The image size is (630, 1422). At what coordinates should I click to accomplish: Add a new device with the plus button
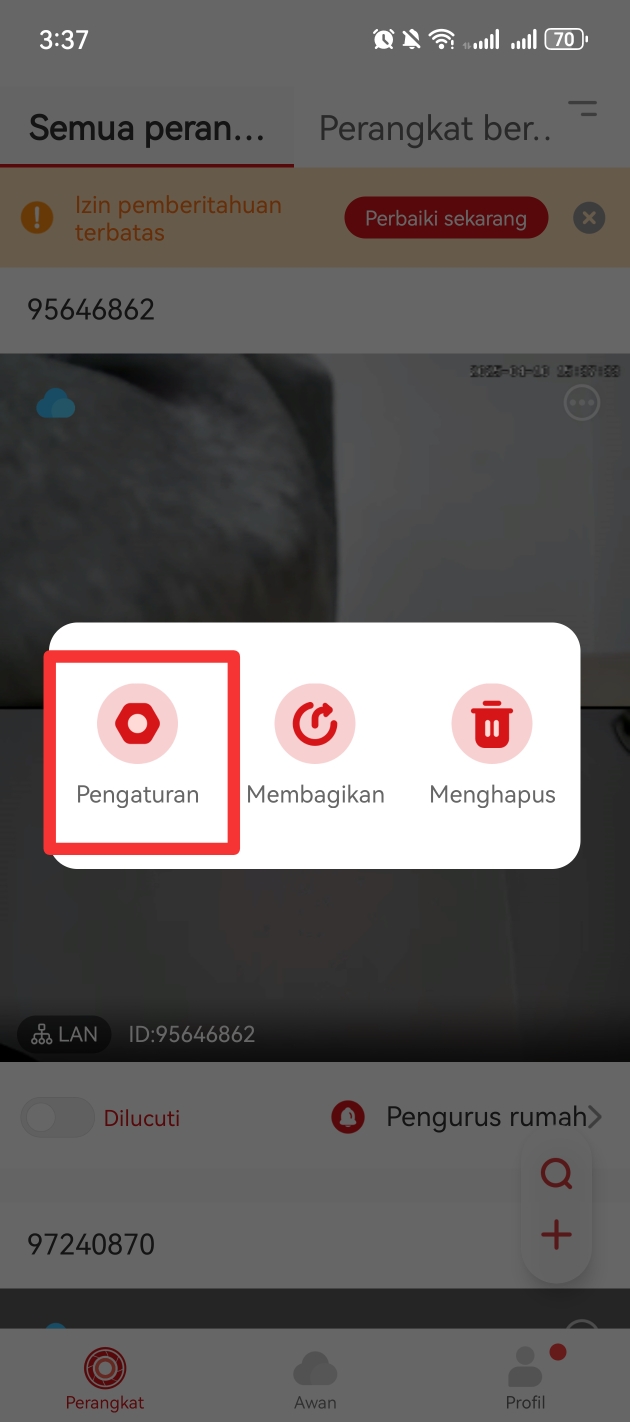point(556,1235)
